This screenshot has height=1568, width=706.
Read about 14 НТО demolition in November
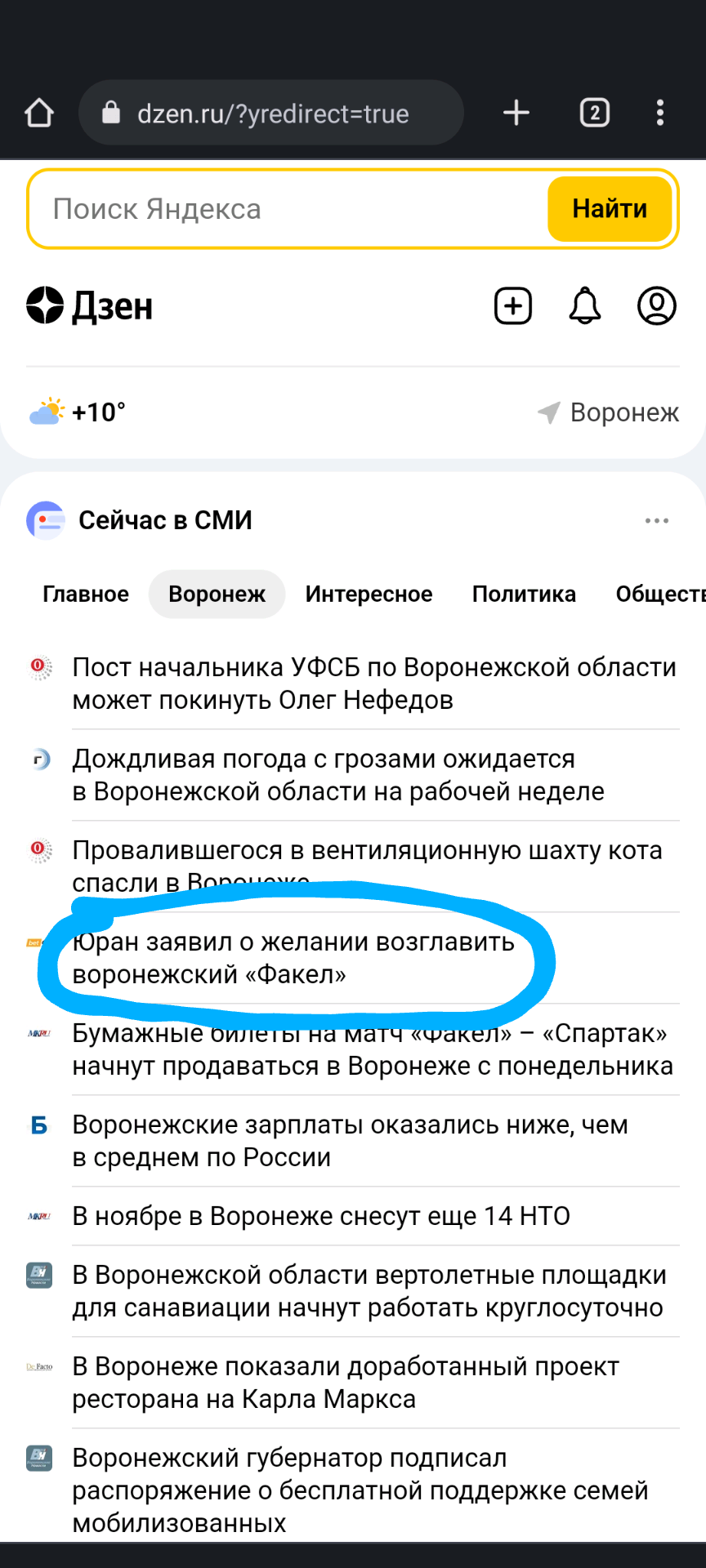coord(320,1216)
